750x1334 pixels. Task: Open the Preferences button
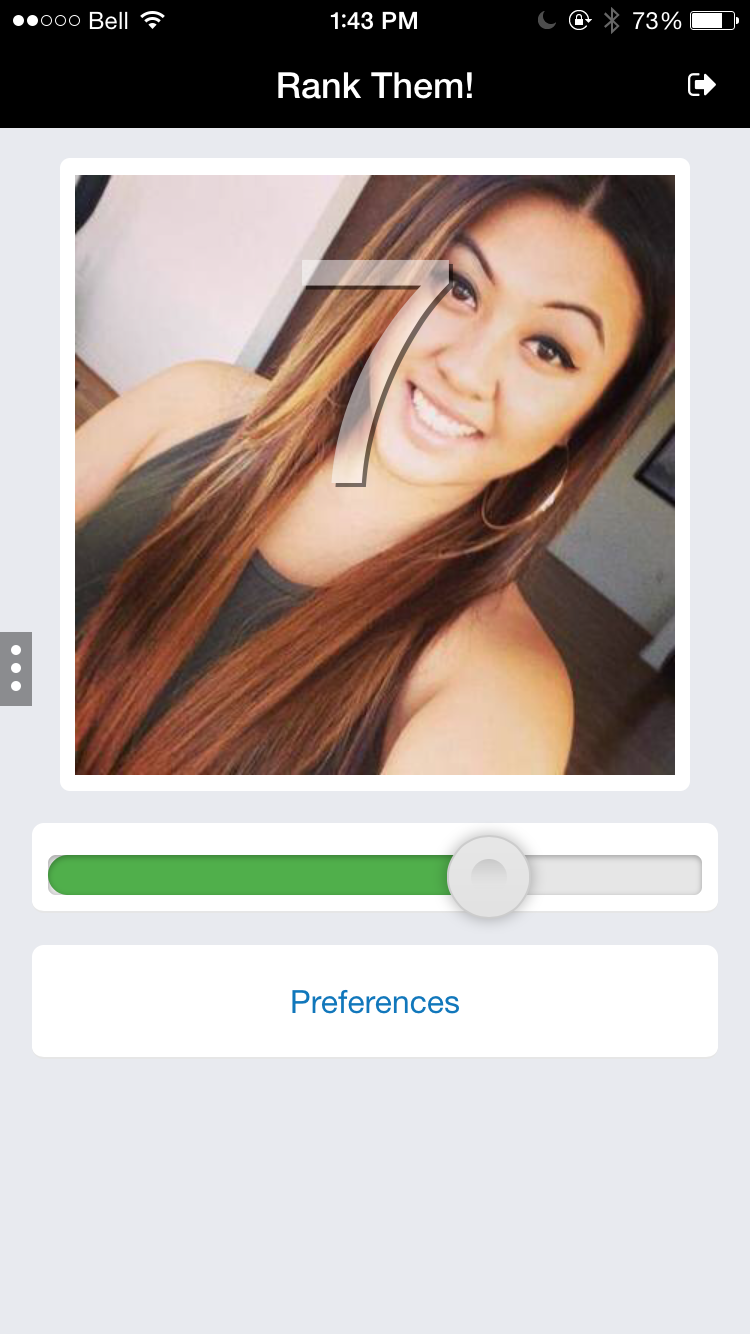click(x=375, y=1001)
